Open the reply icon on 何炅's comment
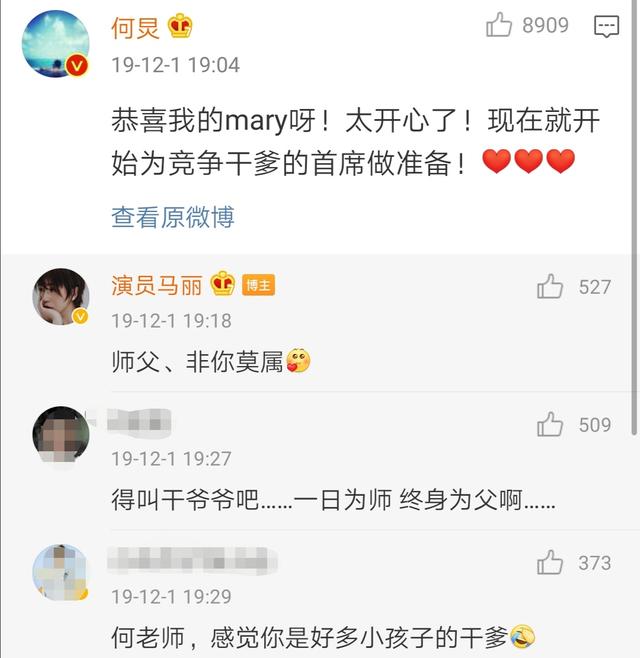 [606, 27]
